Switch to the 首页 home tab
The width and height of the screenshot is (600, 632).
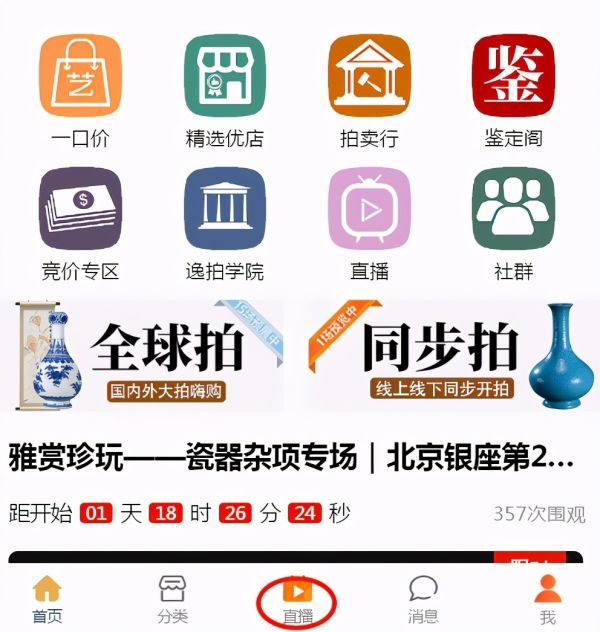point(47,599)
